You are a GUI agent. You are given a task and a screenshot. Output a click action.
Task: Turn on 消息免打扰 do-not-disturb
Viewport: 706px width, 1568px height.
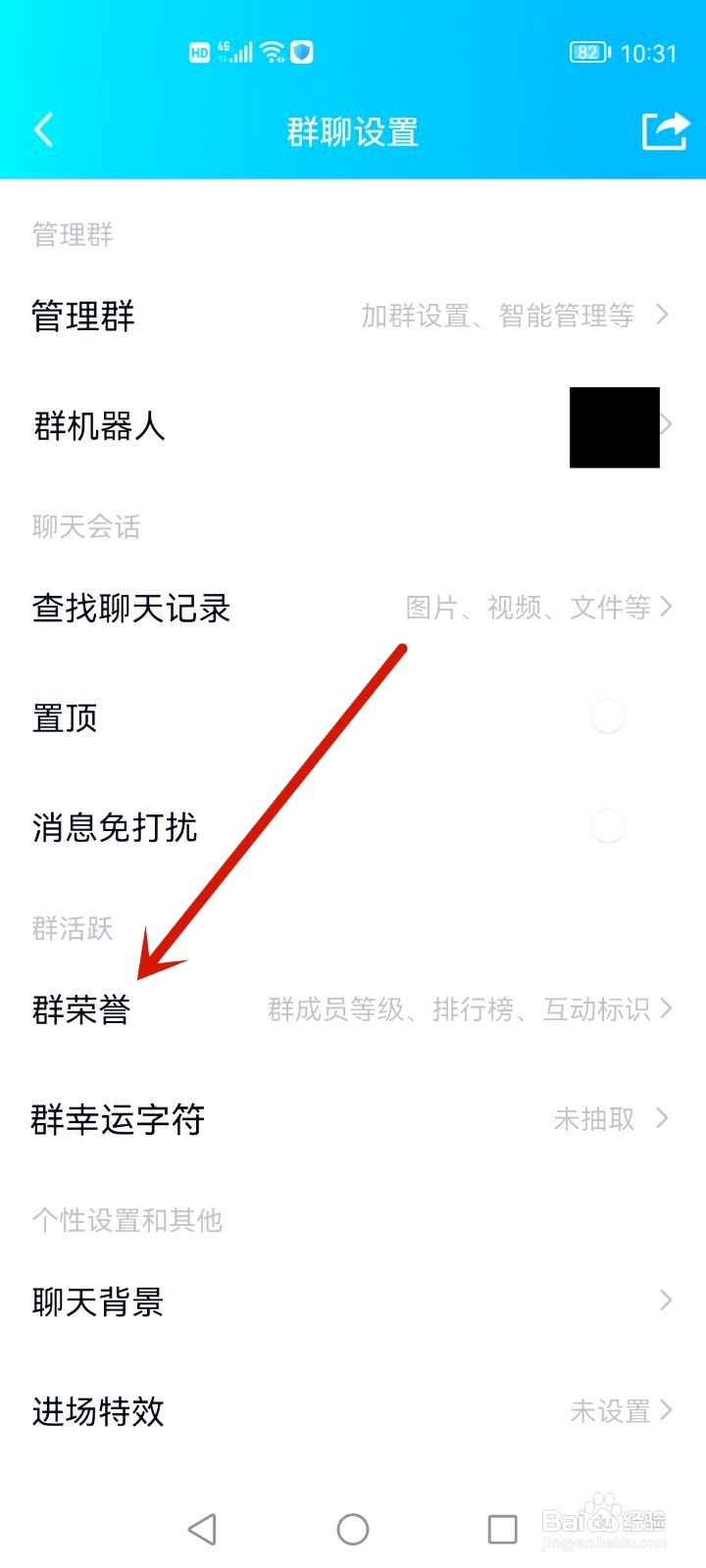click(608, 827)
